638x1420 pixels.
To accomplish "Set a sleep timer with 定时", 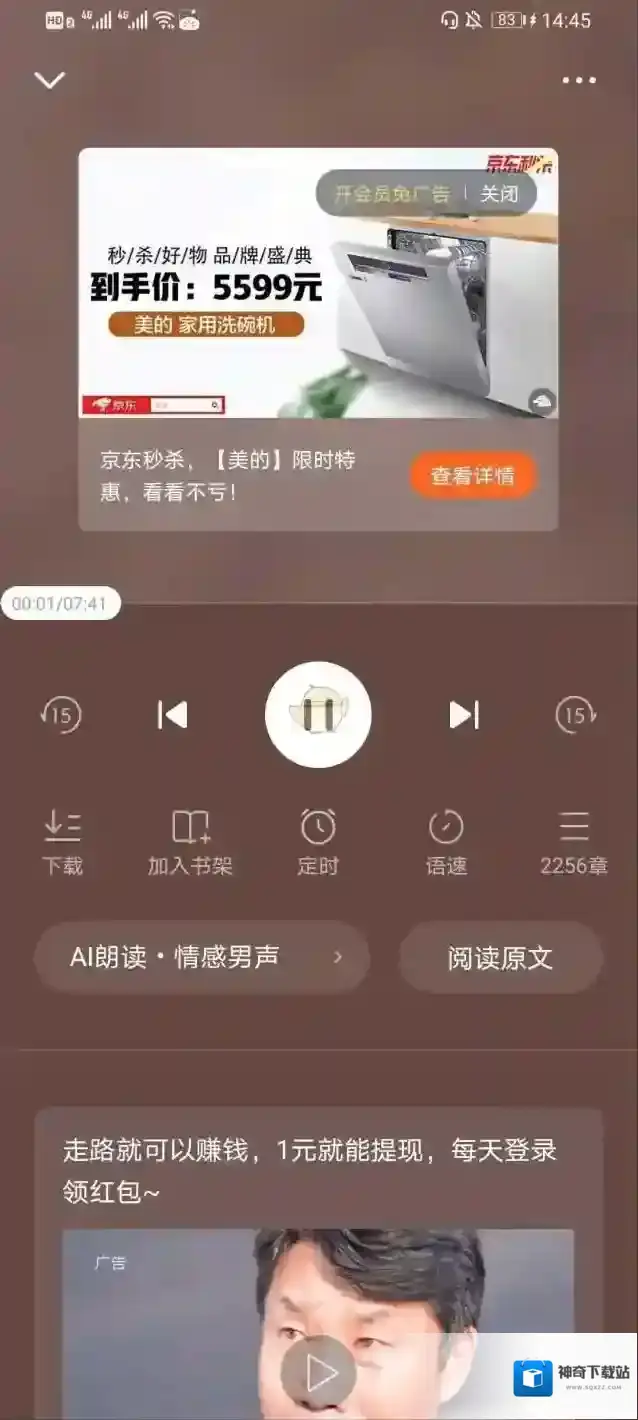I will (318, 843).
